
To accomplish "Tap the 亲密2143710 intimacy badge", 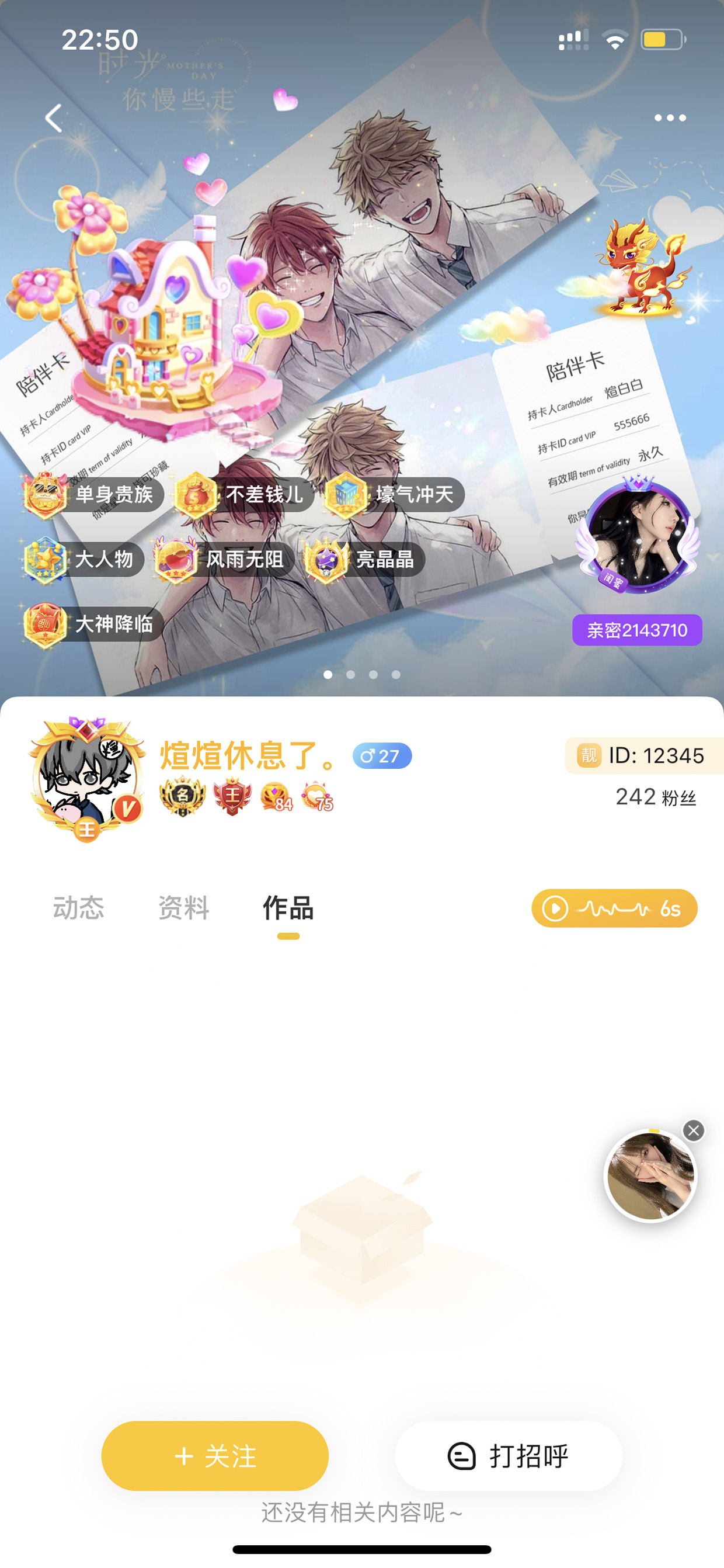I will point(637,630).
